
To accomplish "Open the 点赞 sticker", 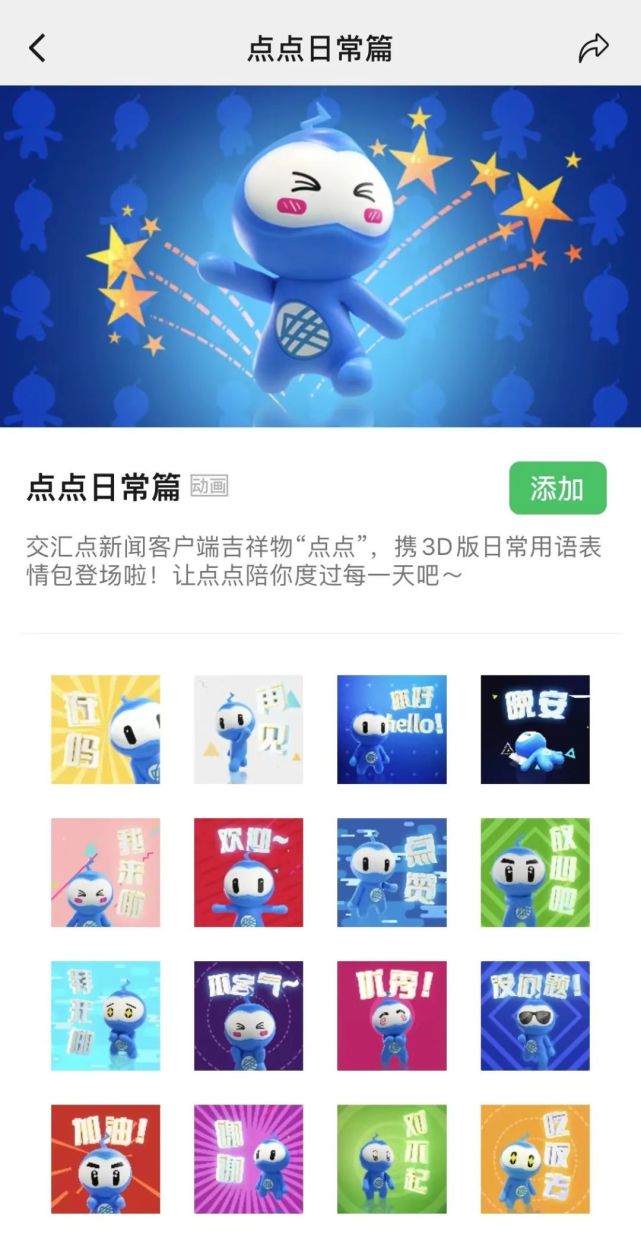I will (392, 873).
